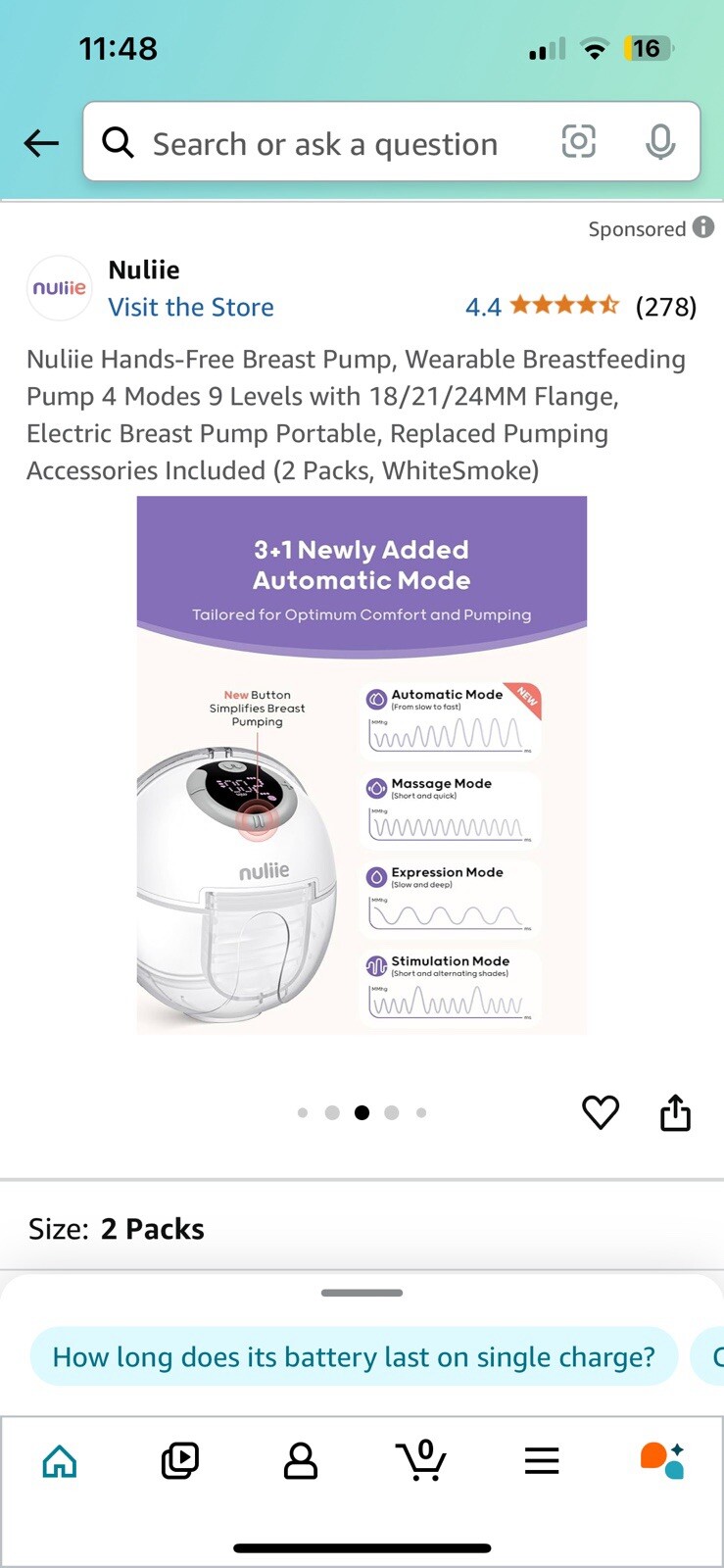Open the 4.4 star ratings and reviews

(563, 307)
